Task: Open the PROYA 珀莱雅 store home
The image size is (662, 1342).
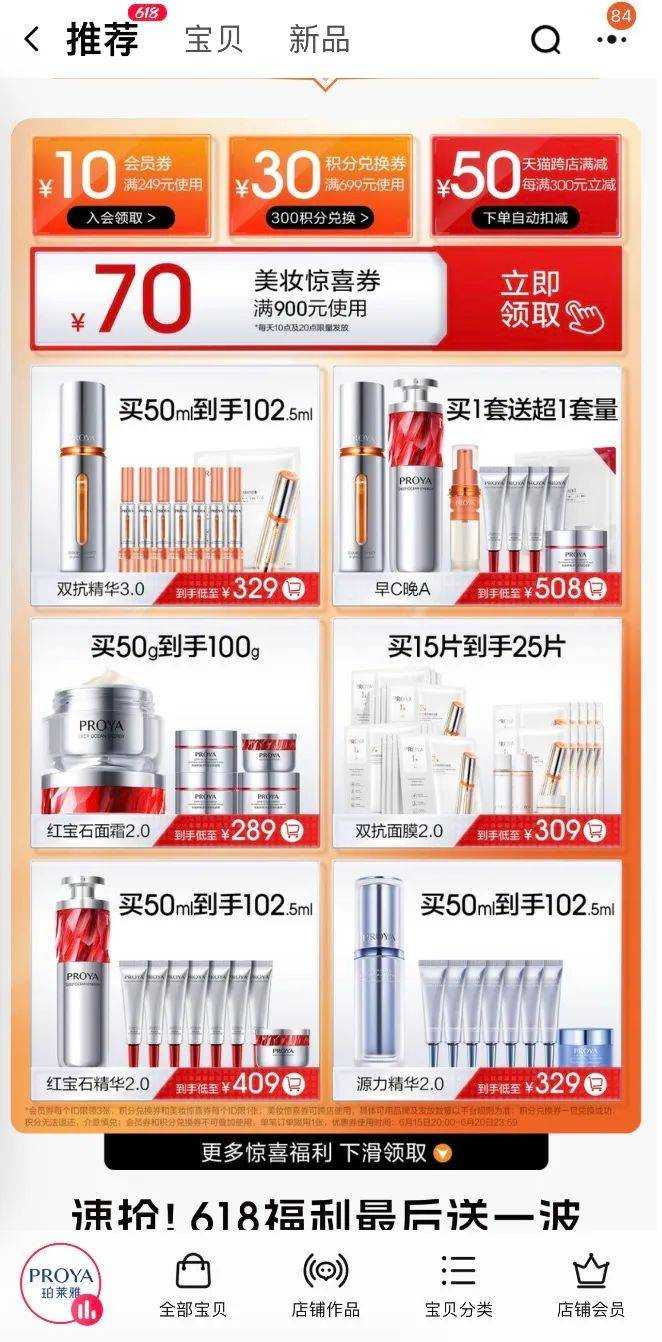Action: (x=62, y=1284)
